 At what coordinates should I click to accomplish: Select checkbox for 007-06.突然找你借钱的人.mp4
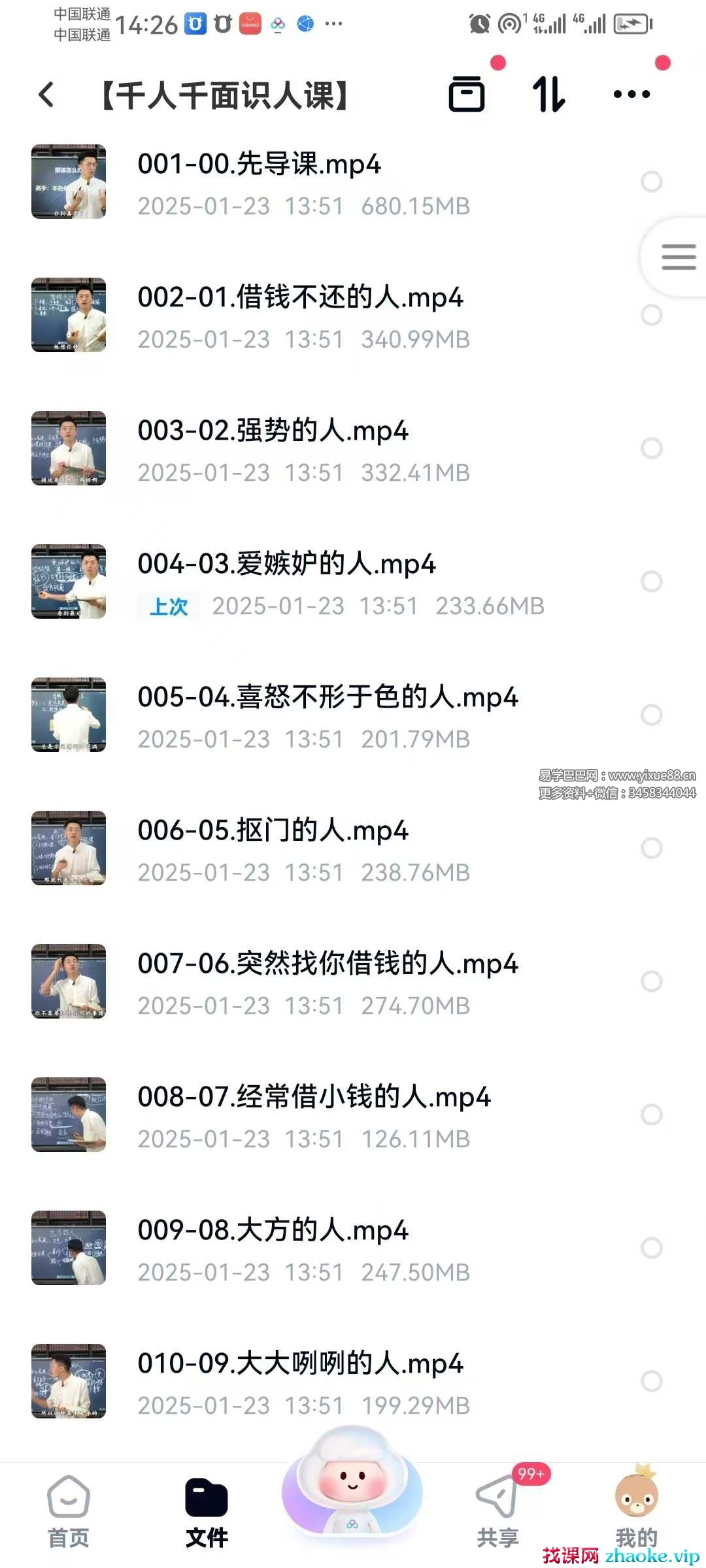click(x=651, y=981)
